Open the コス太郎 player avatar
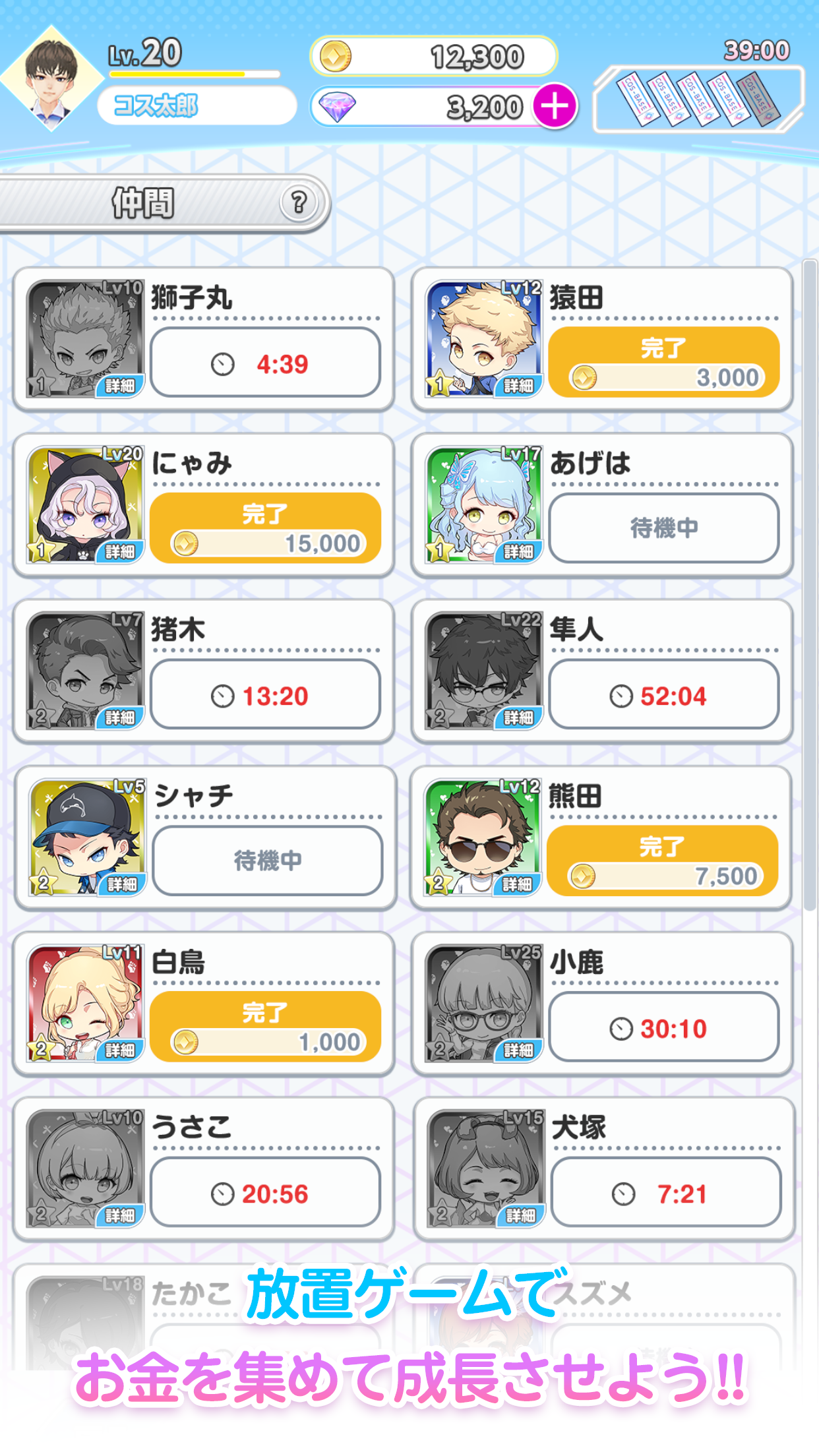 coord(51,79)
